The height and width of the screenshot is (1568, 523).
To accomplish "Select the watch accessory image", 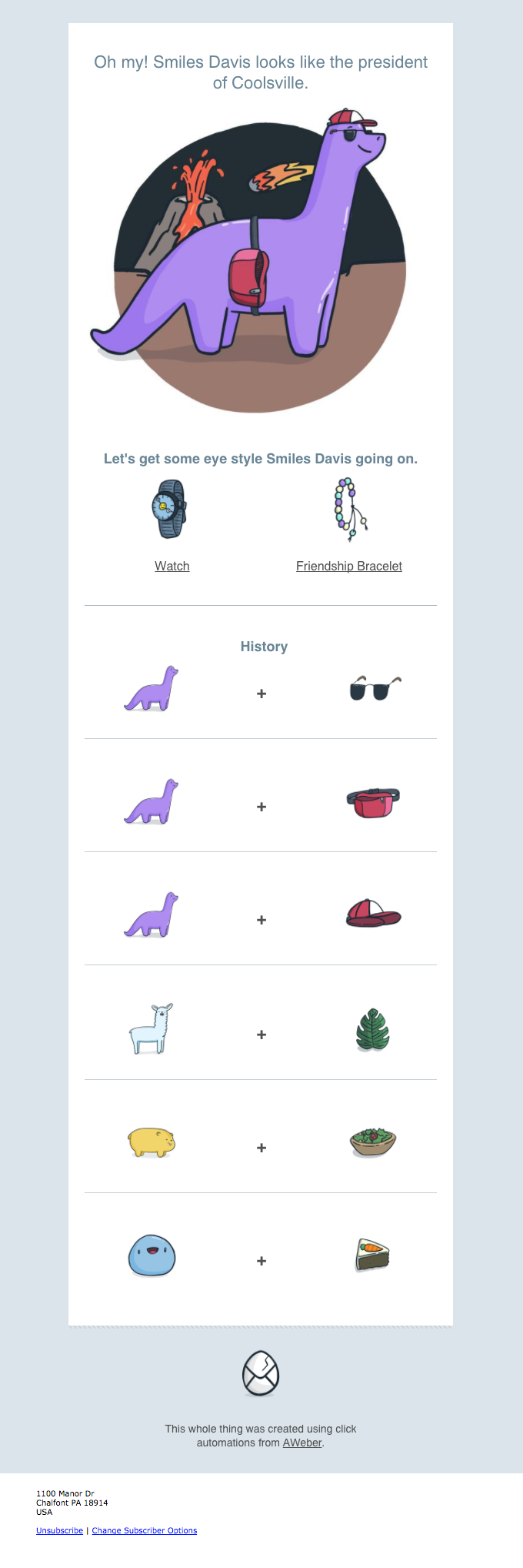I will click(170, 509).
